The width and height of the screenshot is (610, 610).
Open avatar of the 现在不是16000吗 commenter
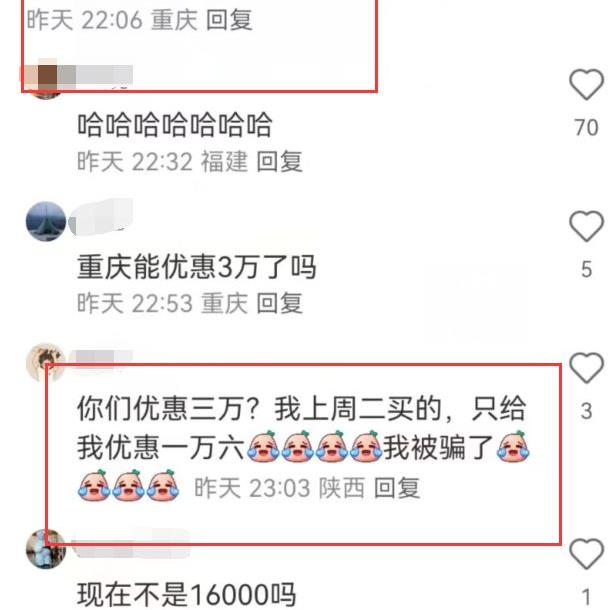(45, 547)
